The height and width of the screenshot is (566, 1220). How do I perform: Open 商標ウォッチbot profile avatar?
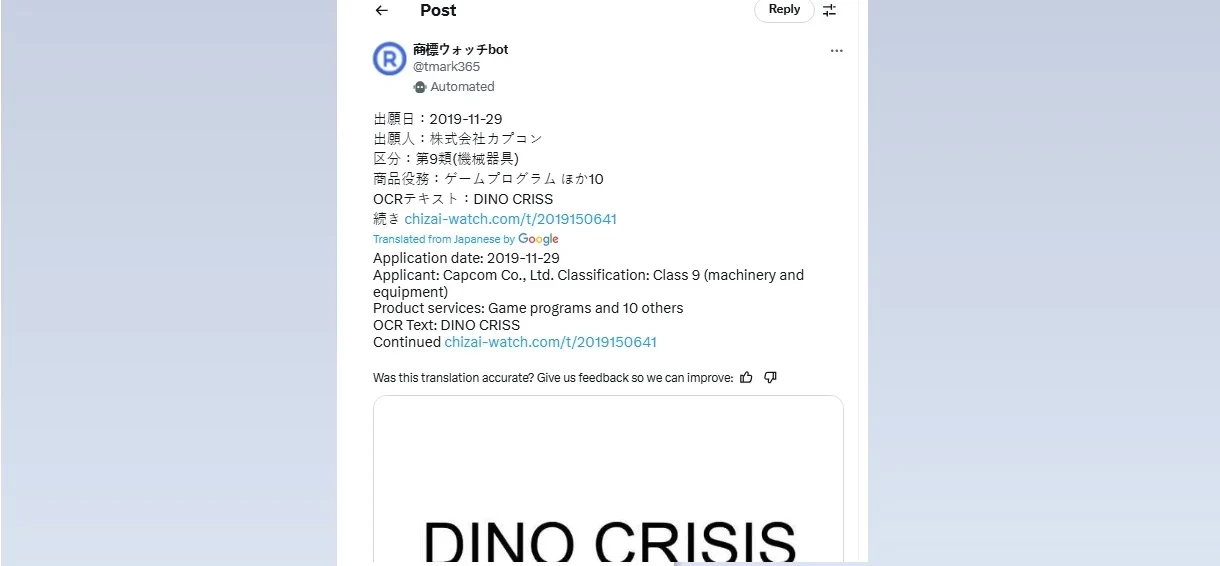(x=389, y=59)
